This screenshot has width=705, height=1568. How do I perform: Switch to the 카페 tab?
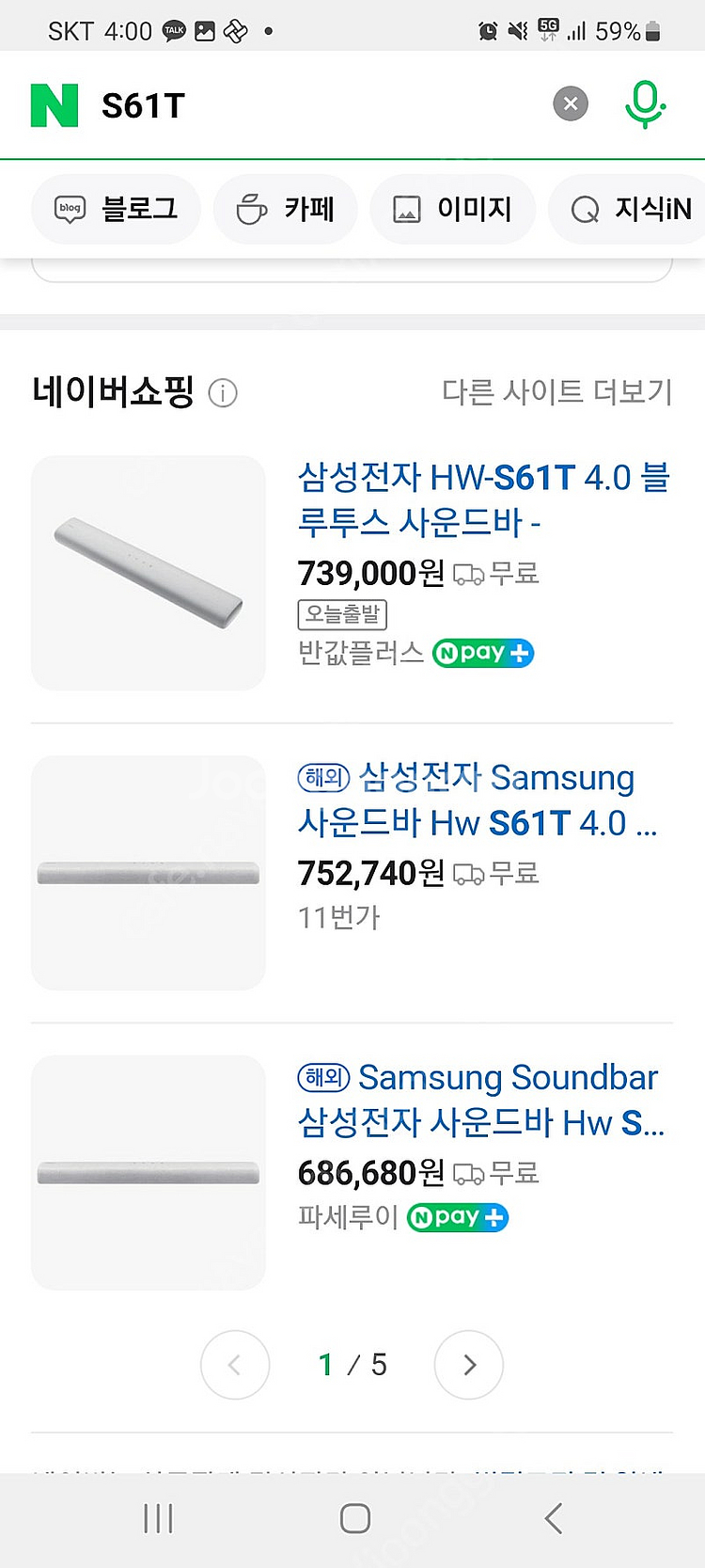(286, 209)
